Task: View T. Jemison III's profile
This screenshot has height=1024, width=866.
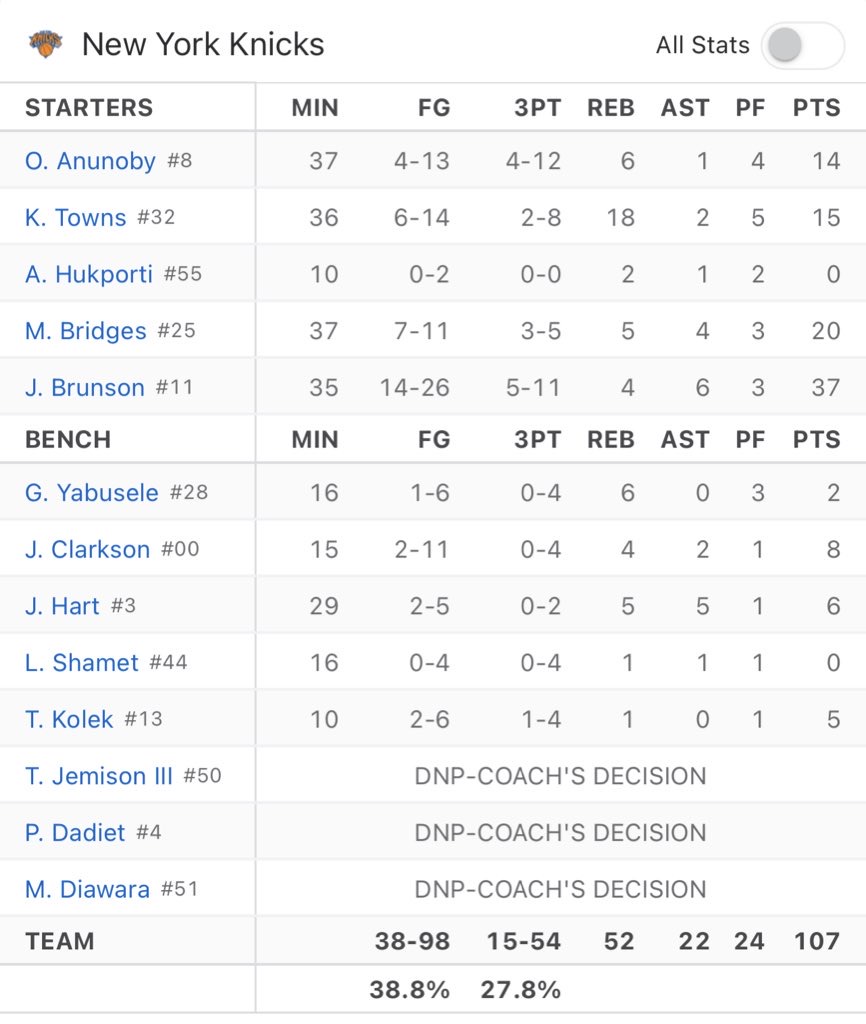Action: tap(99, 776)
